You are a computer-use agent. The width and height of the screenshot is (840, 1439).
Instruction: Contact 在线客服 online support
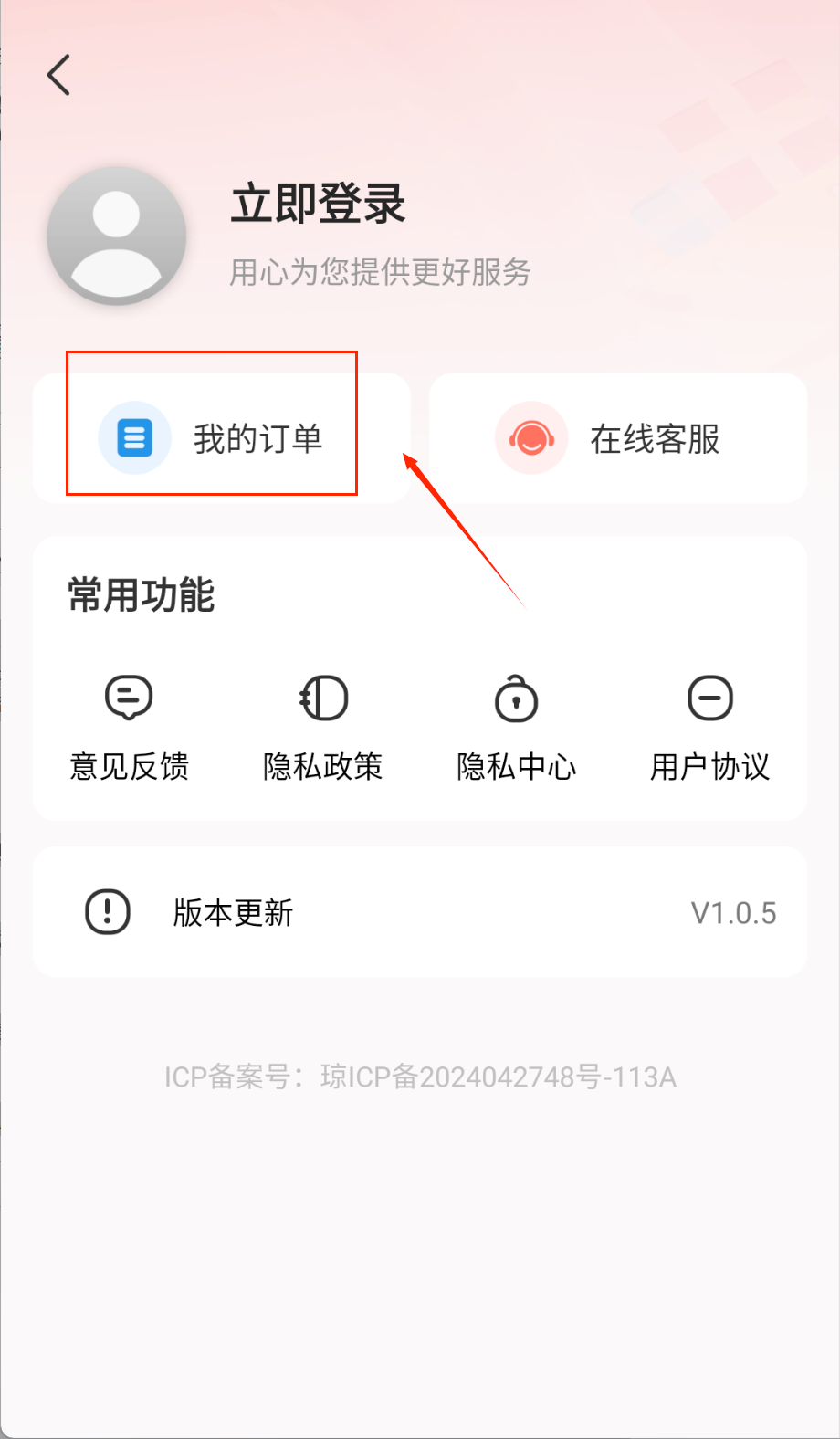(x=617, y=438)
